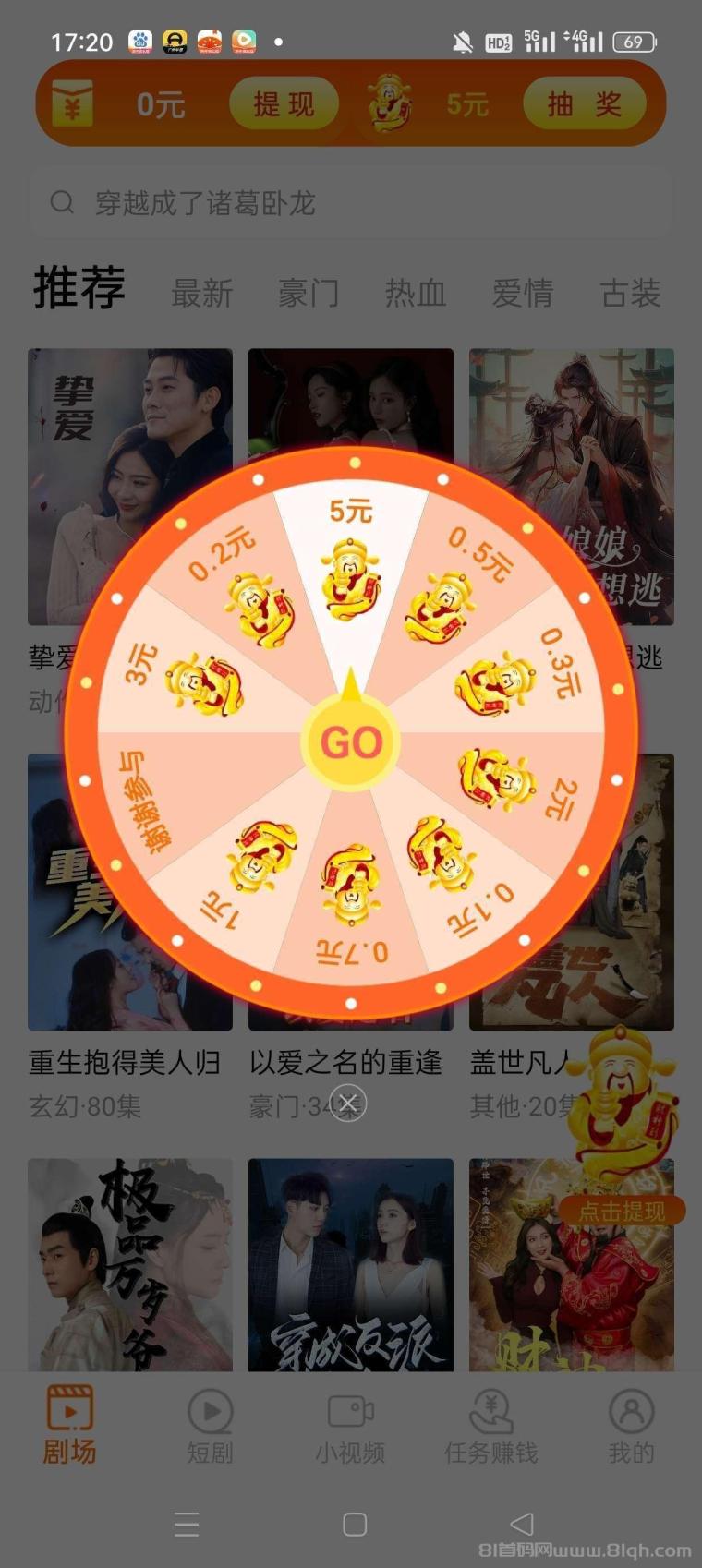
Task: Spin the wheel with the GO button
Action: point(351,742)
